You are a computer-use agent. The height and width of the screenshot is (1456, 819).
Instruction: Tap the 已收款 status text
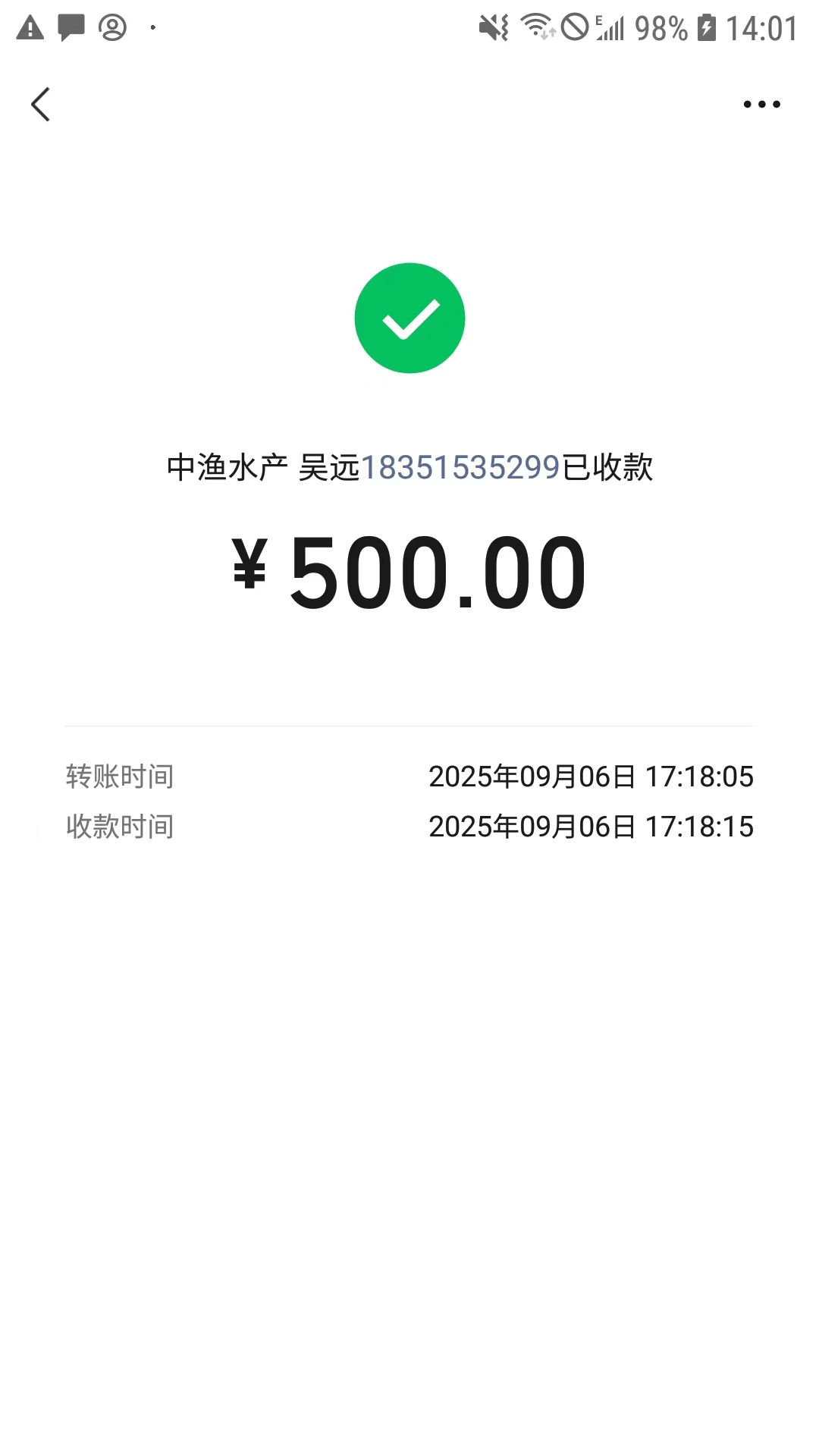pos(607,469)
